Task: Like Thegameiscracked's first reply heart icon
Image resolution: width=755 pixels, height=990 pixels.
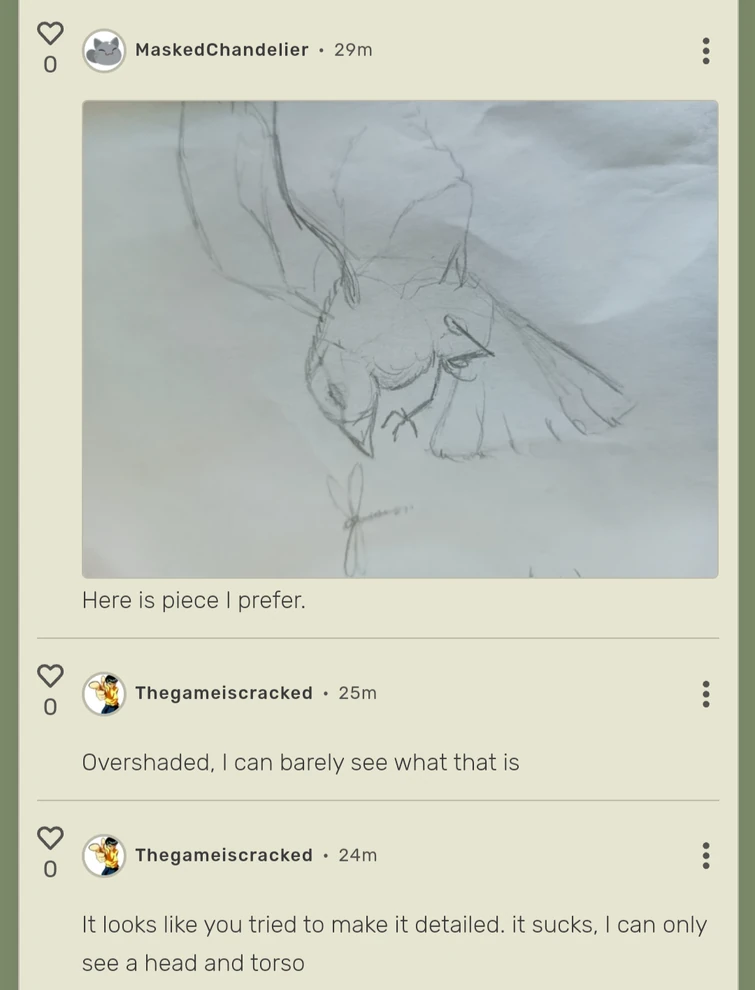Action: [49, 675]
